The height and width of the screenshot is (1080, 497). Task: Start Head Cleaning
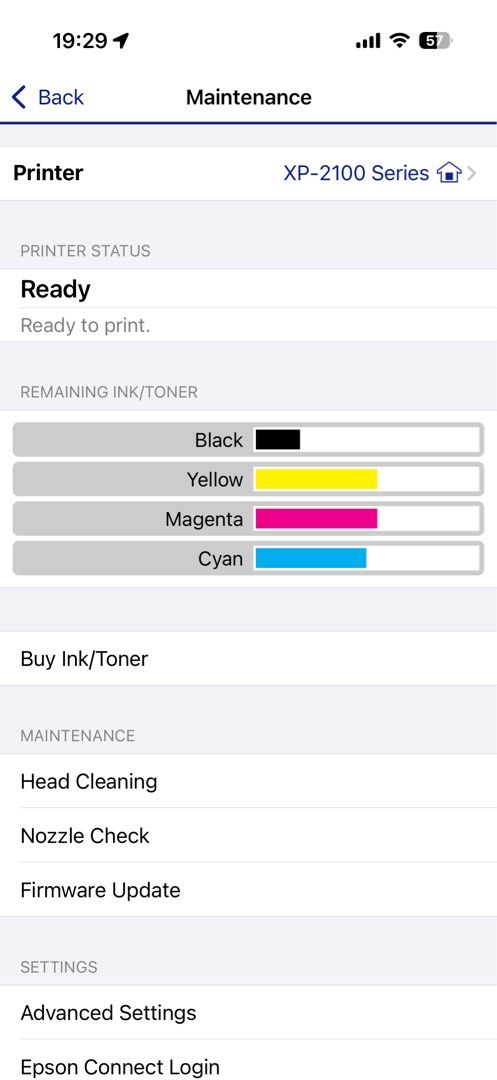(248, 781)
